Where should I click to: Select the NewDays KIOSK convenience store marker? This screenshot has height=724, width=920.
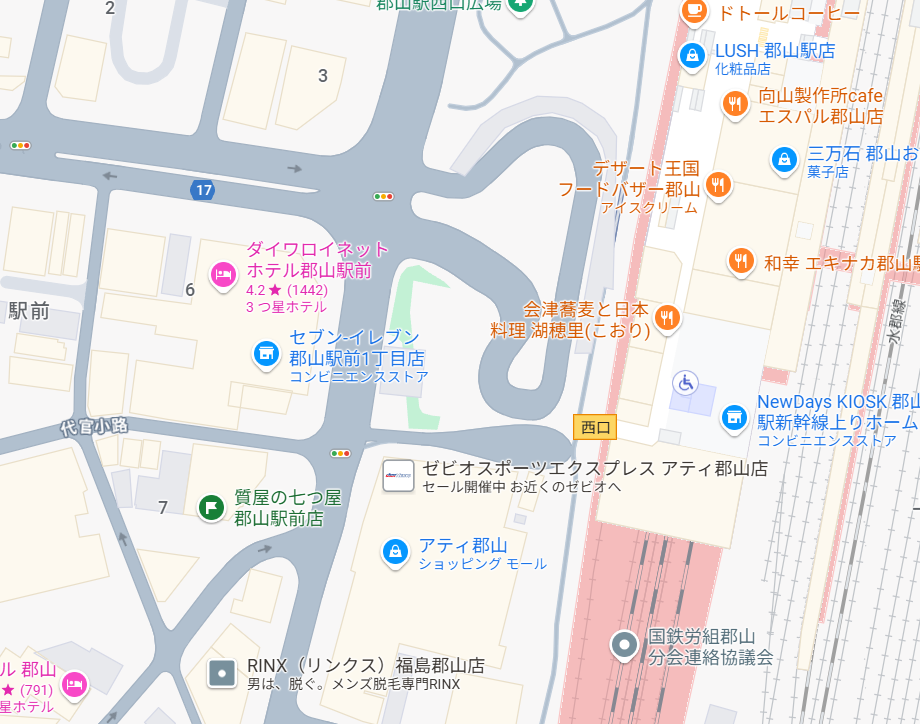pyautogui.click(x=735, y=417)
